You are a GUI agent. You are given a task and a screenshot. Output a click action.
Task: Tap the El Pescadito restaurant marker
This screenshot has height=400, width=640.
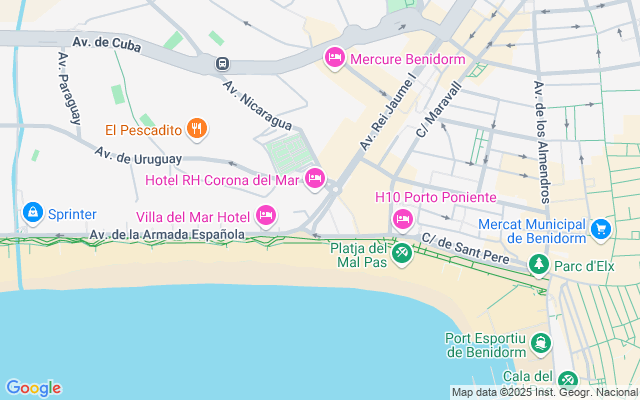[197, 129]
